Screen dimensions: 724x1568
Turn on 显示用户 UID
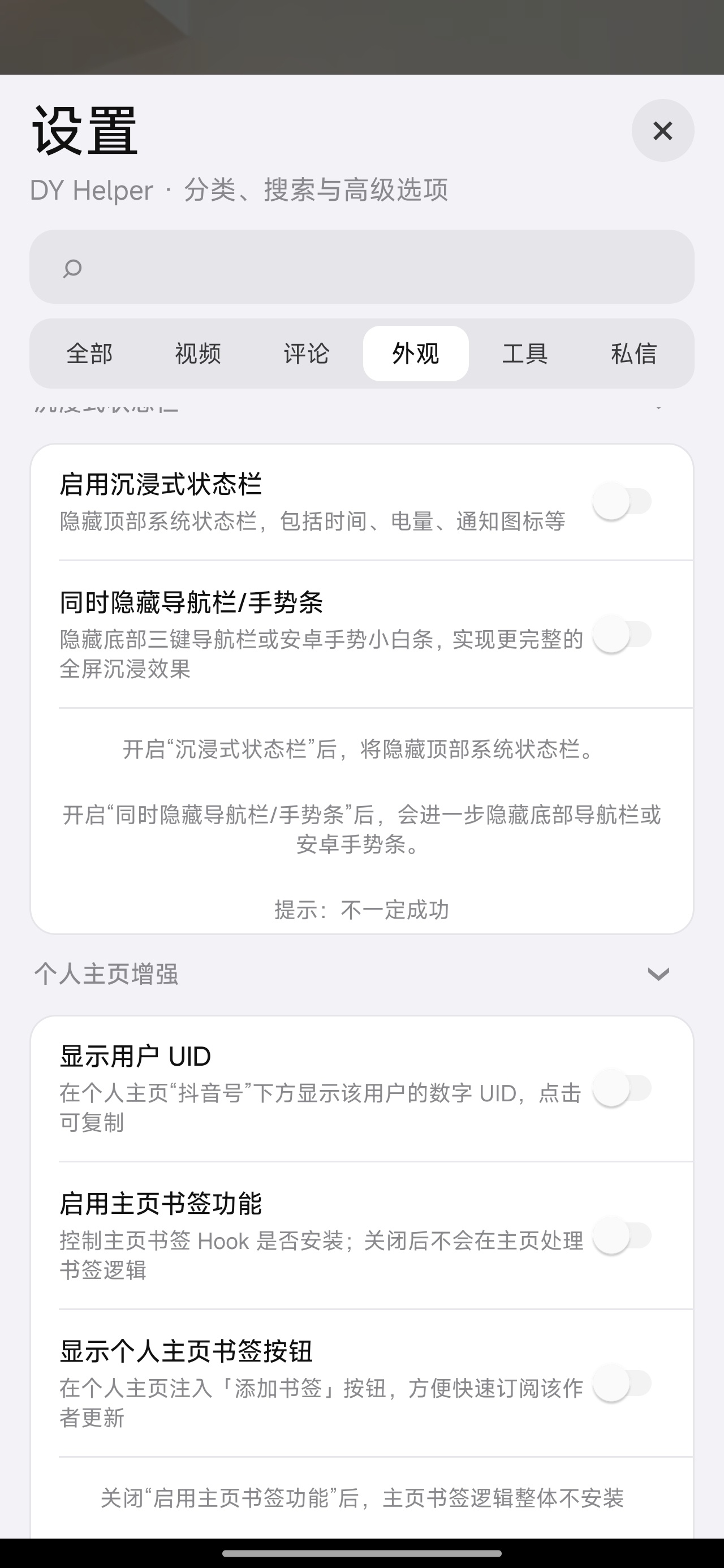point(622,1088)
